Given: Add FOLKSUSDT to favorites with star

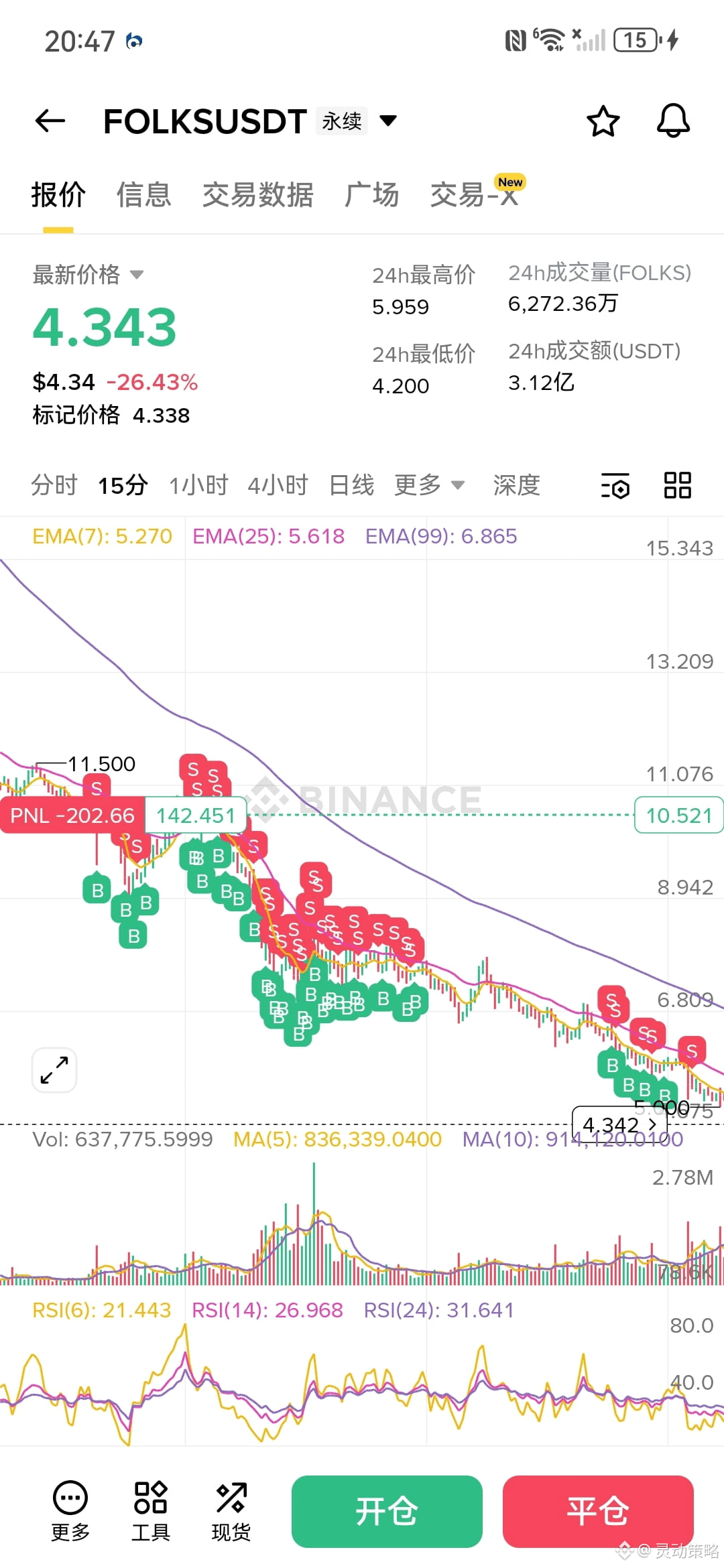Looking at the screenshot, I should (x=603, y=121).
